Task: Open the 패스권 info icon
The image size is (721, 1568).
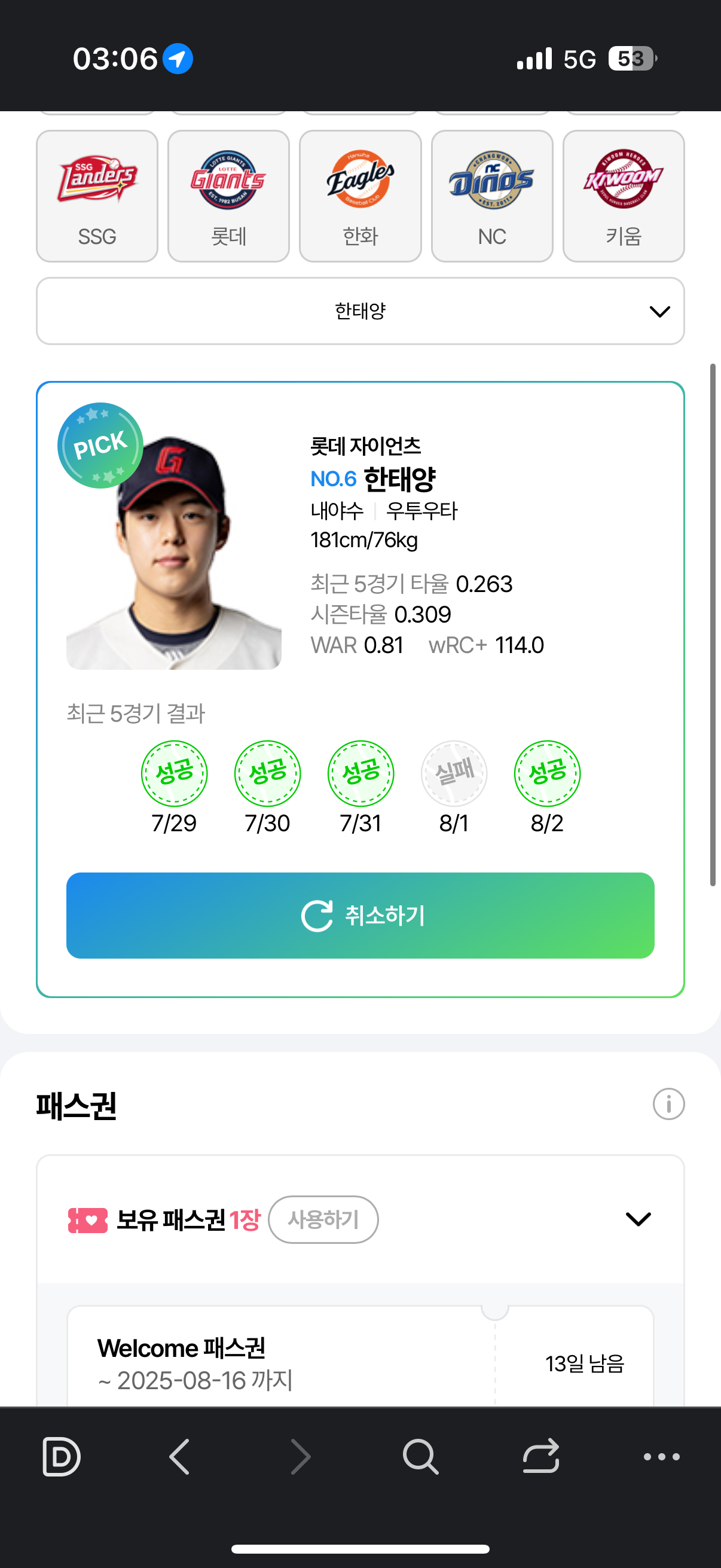Action: coord(668,1103)
